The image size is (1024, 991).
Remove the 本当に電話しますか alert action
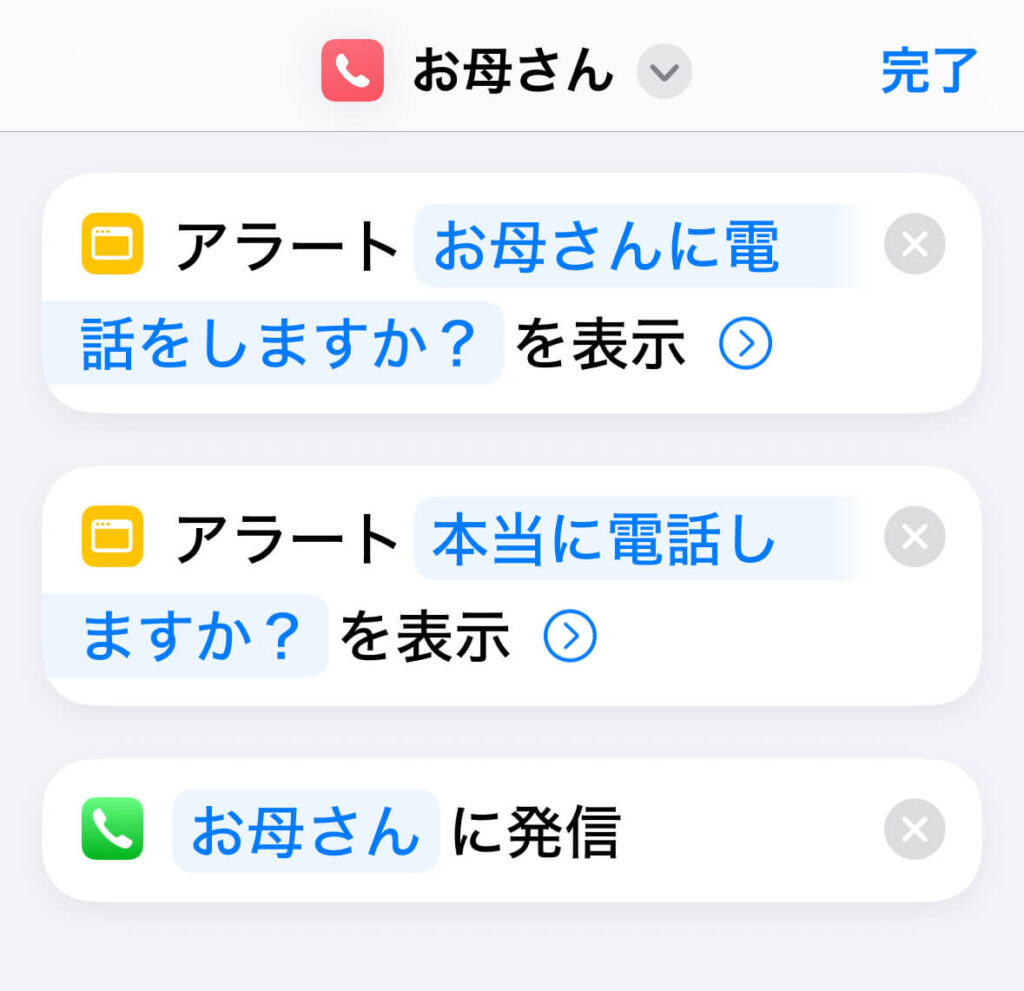[x=914, y=536]
